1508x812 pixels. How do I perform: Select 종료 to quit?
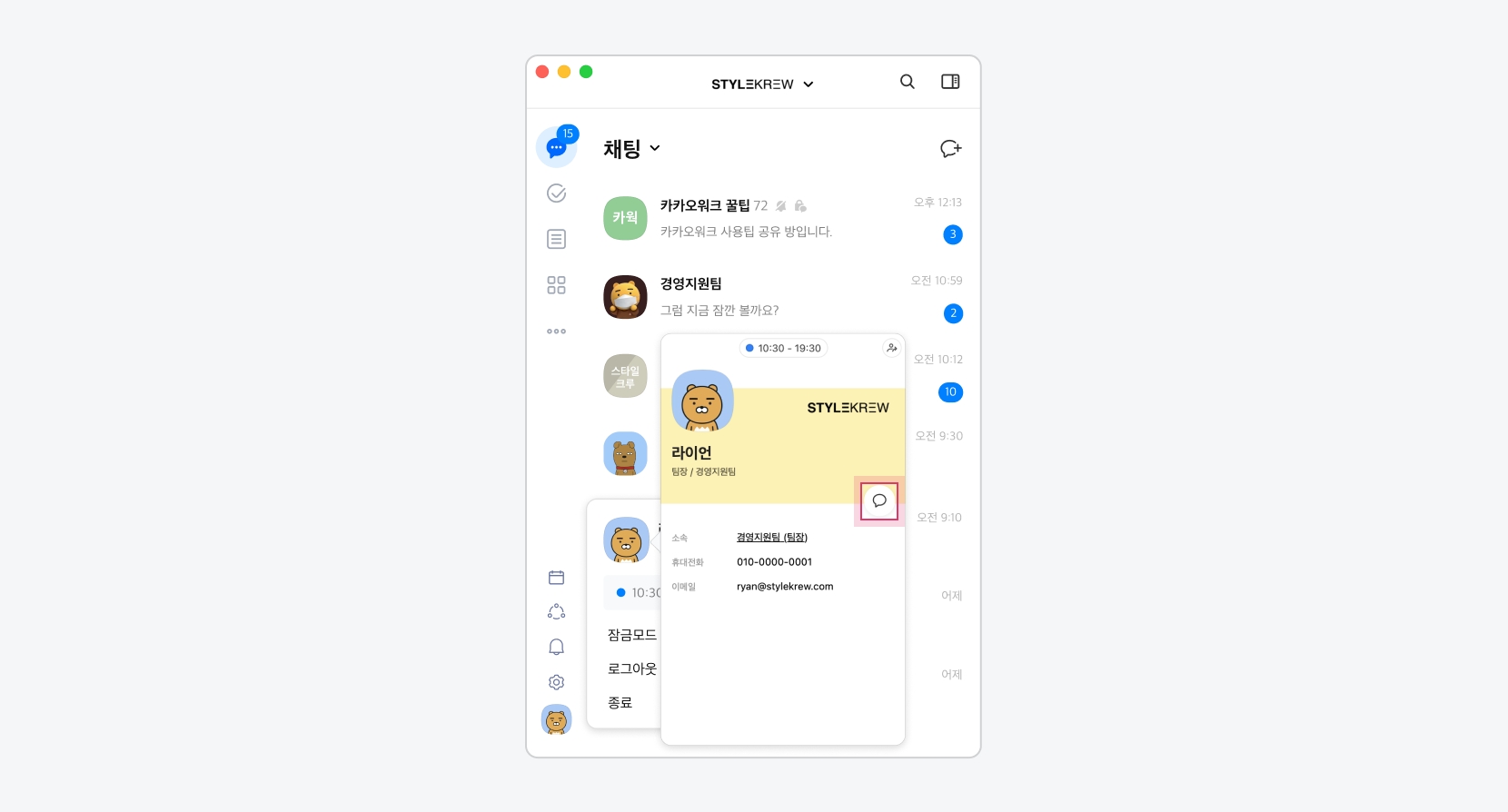[620, 702]
